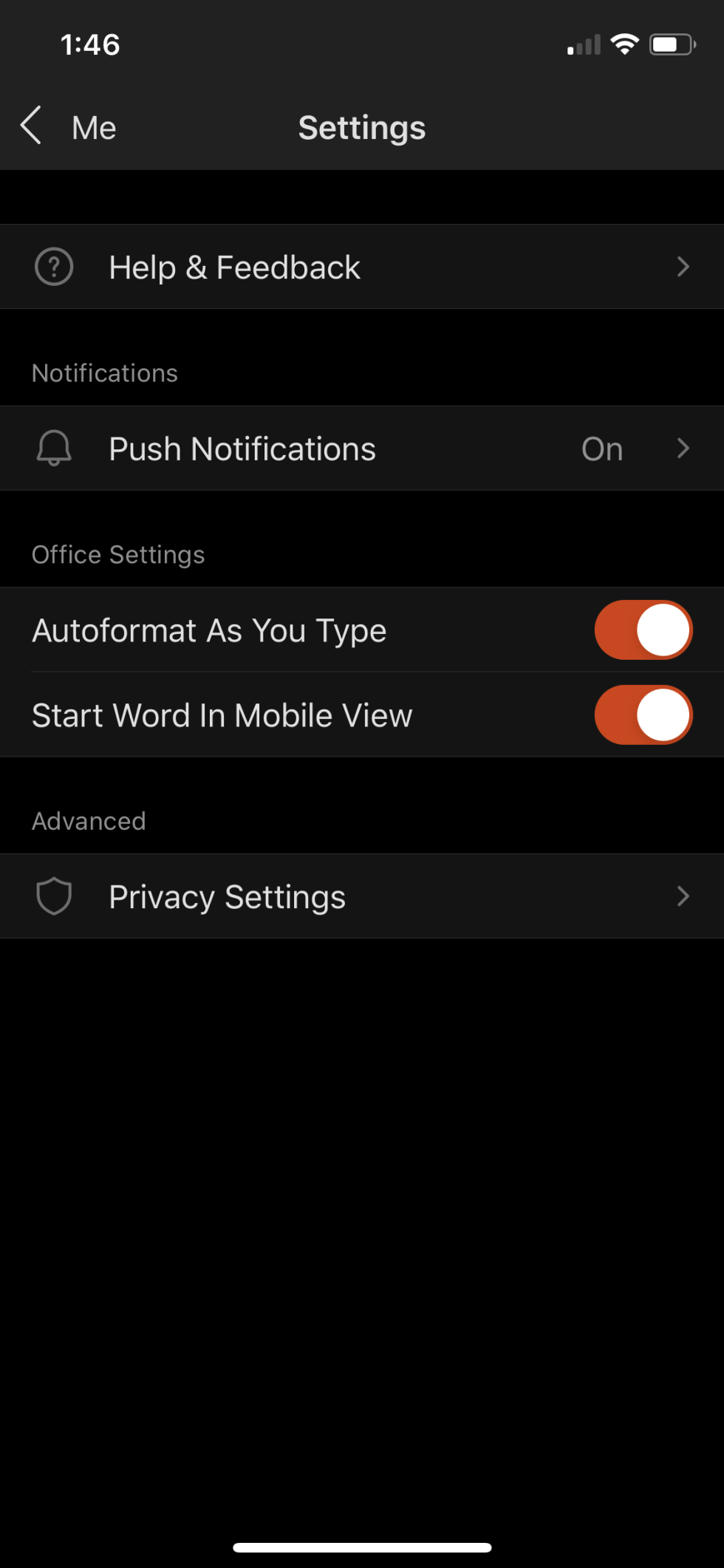Viewport: 724px width, 1568px height.
Task: Click the Help question mark icon
Action: coord(54,267)
